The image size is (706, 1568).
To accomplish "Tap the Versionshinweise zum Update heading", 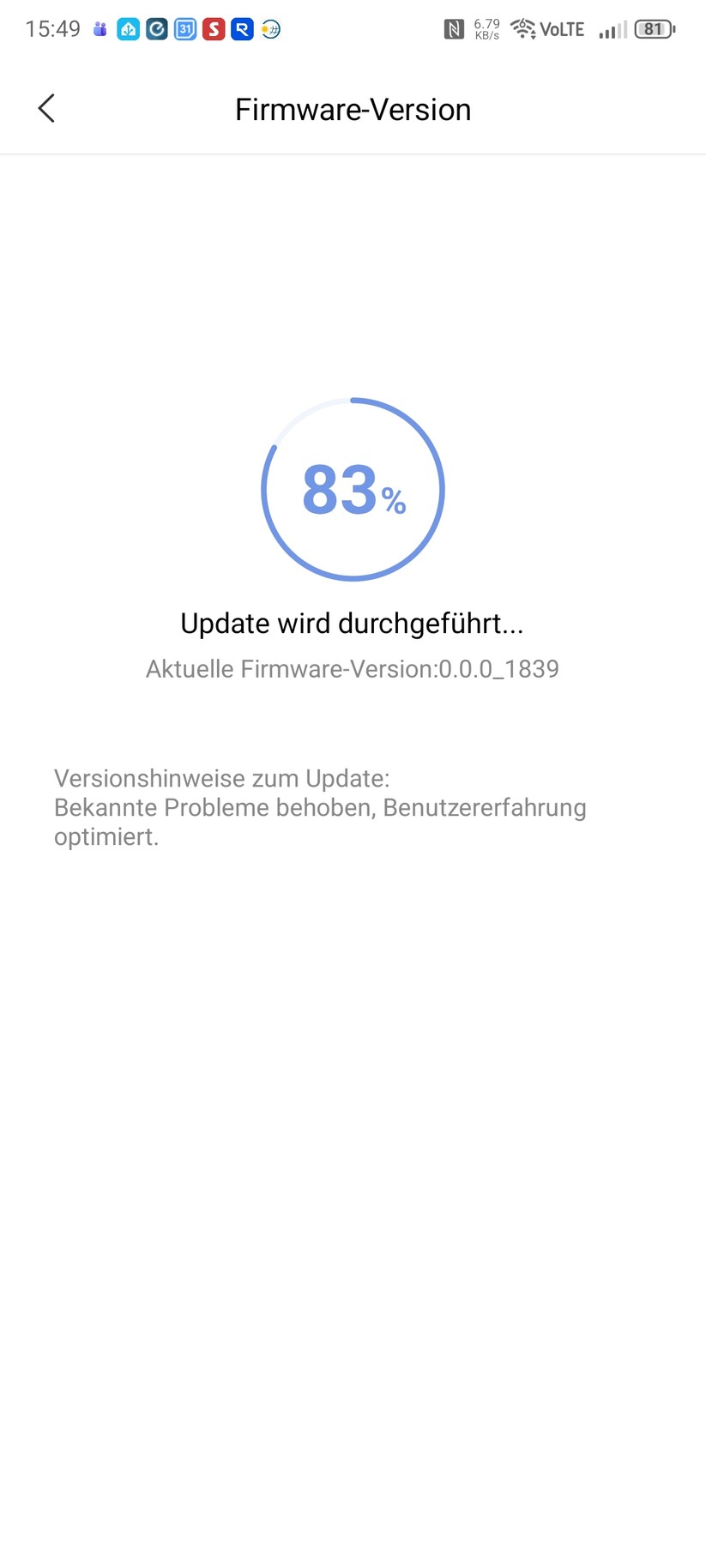I will (x=221, y=778).
